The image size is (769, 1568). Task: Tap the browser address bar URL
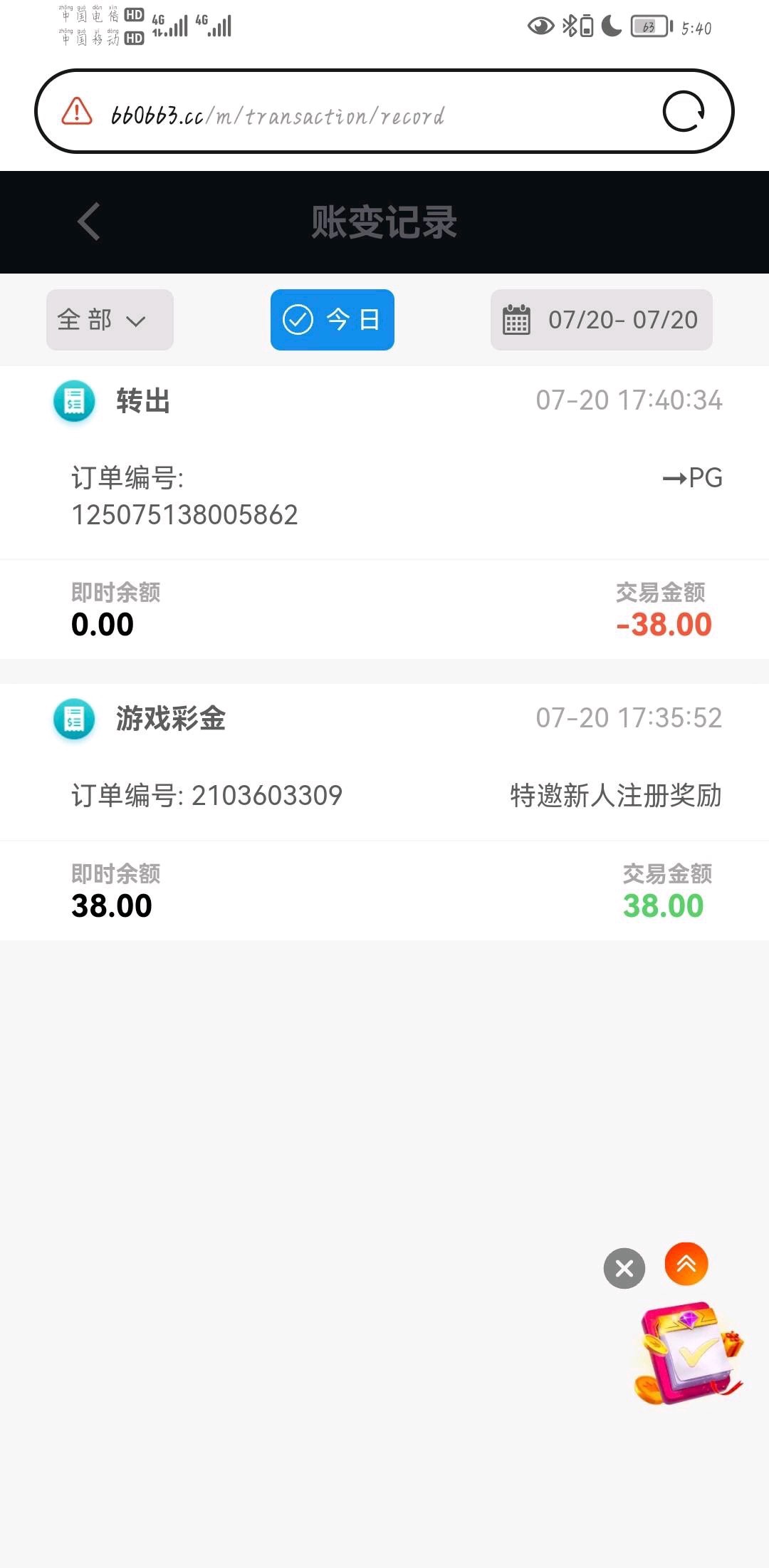click(x=278, y=115)
